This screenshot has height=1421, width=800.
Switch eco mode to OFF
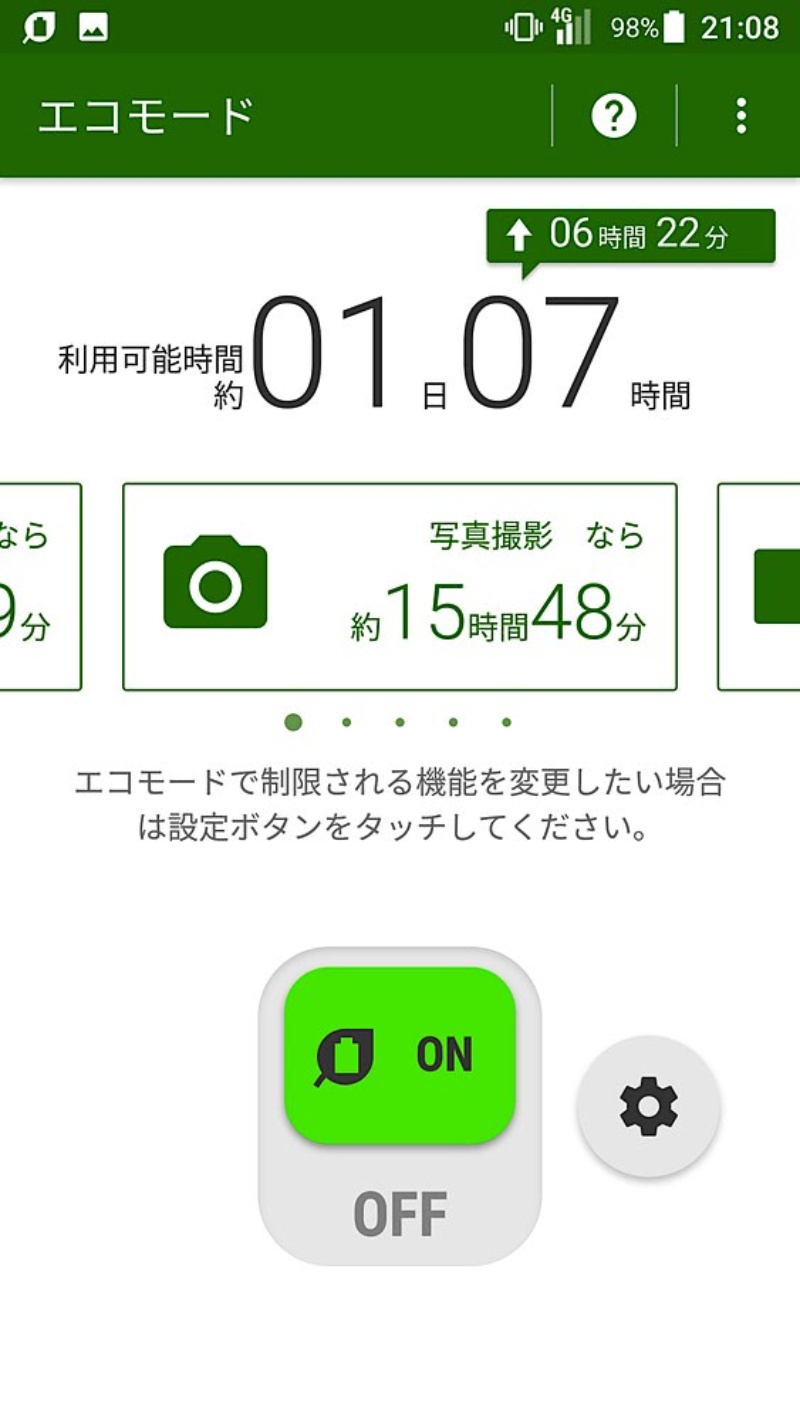tap(400, 1213)
